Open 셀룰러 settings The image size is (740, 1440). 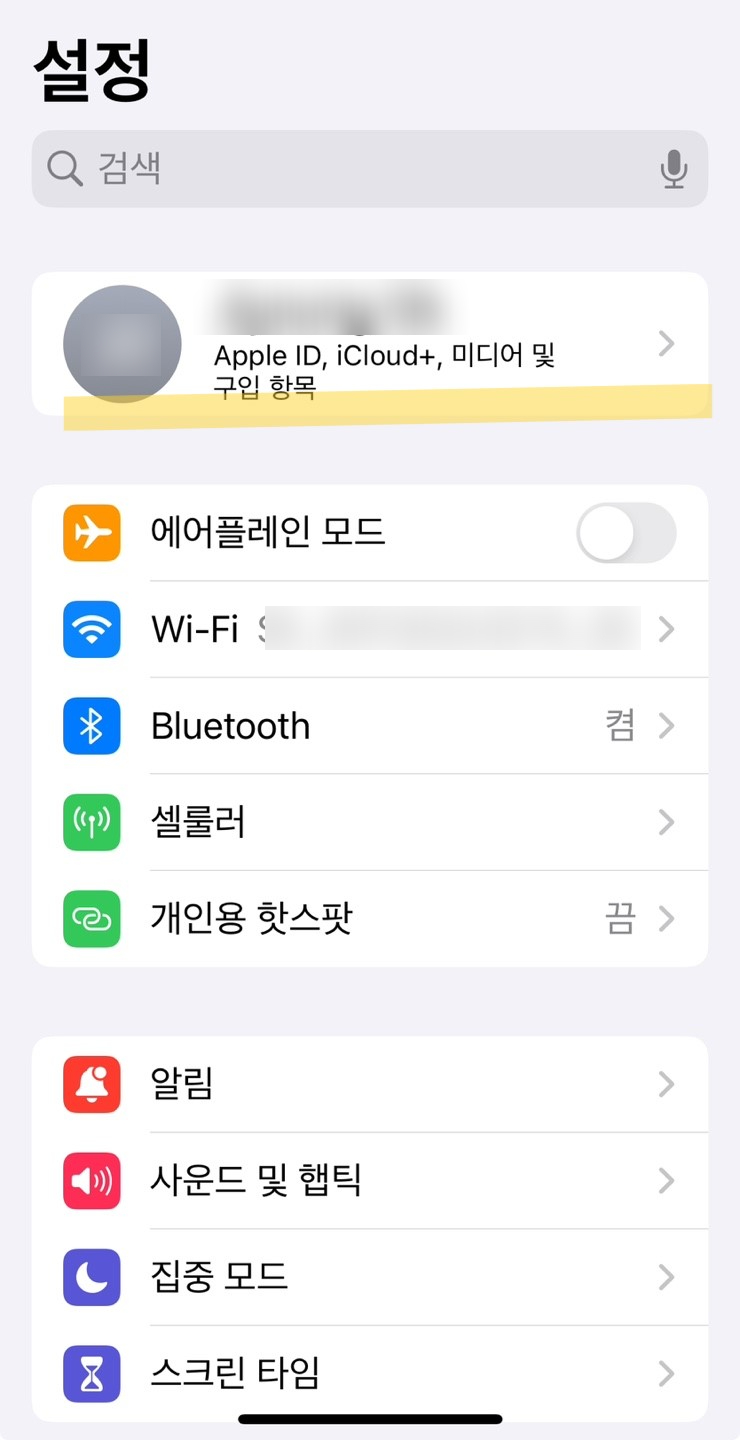point(370,822)
